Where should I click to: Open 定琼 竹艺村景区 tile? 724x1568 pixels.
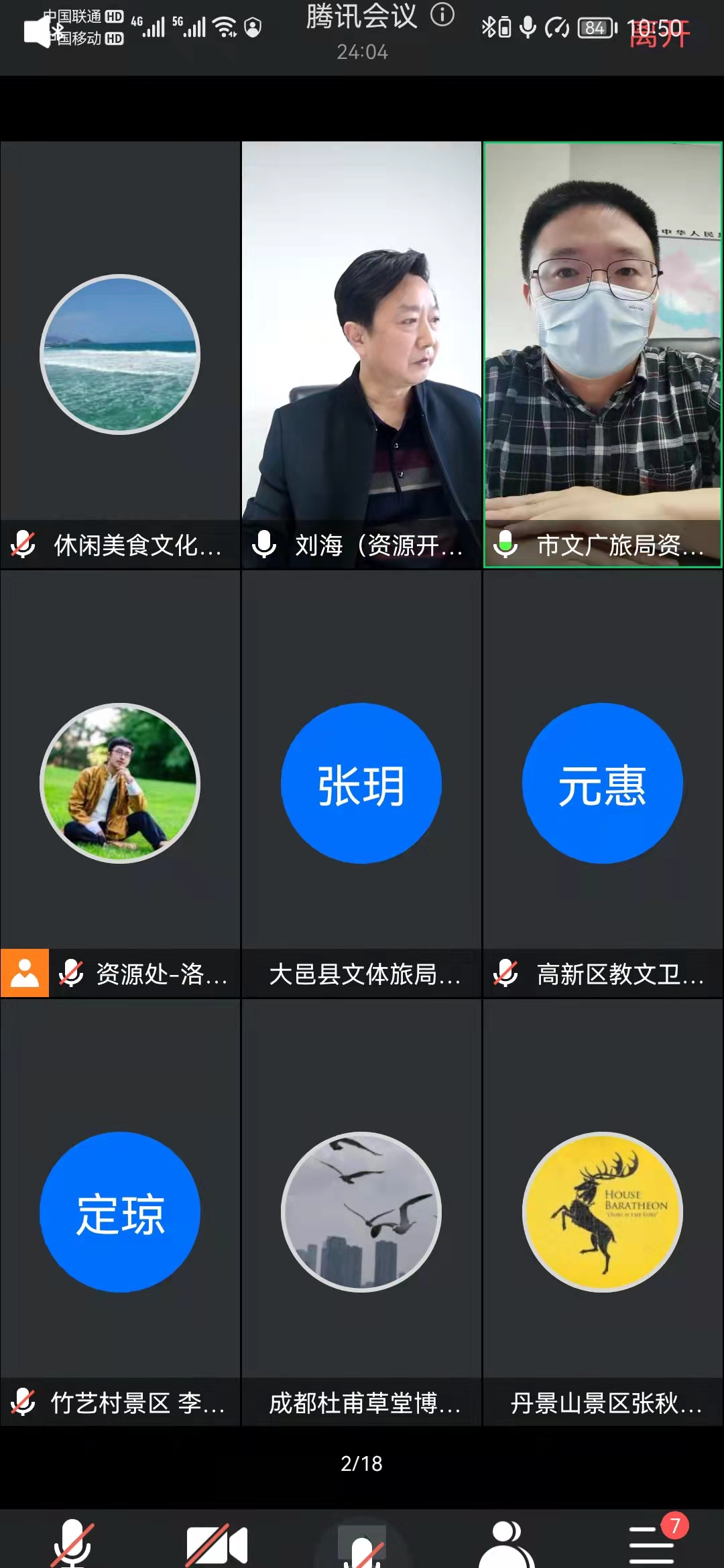pyautogui.click(x=120, y=1212)
